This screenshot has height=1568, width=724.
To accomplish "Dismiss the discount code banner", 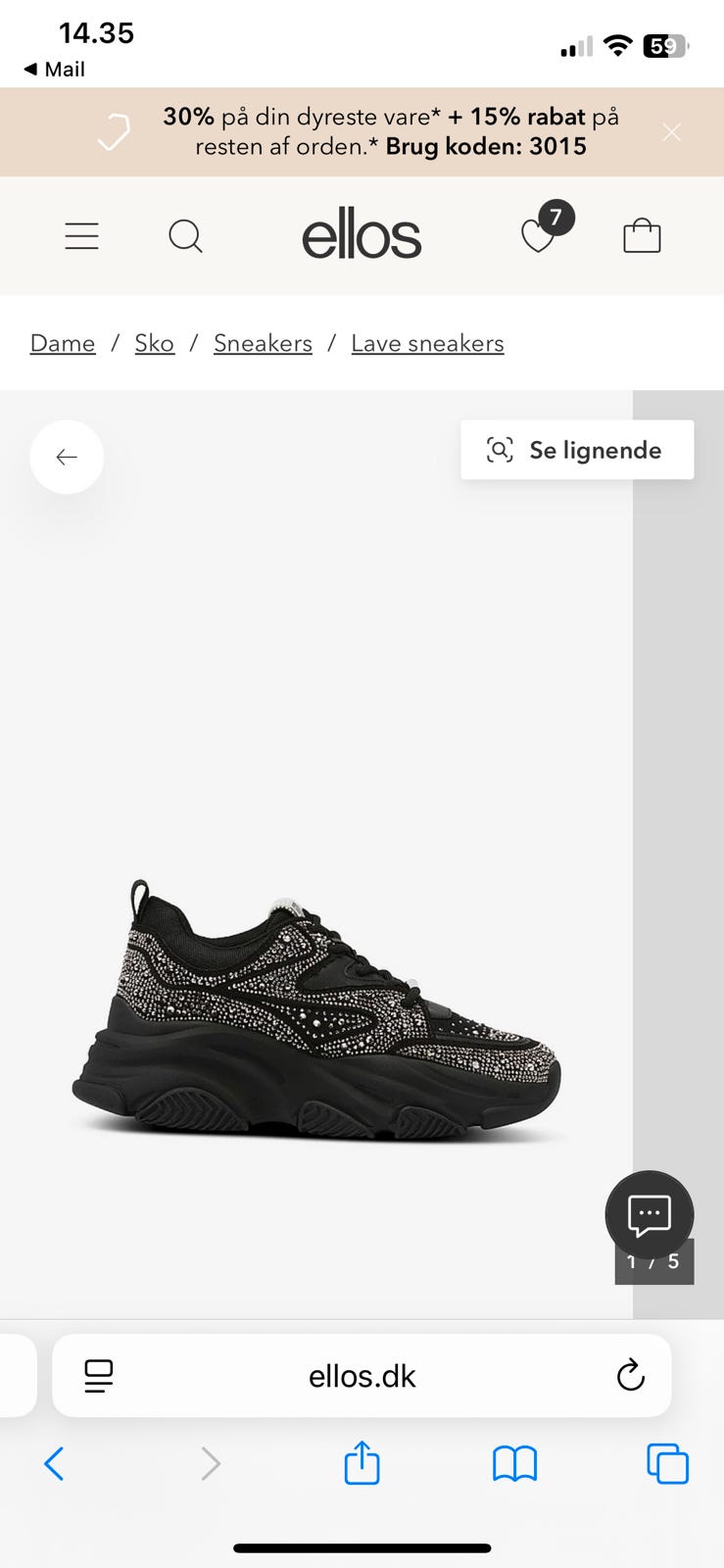I will (671, 132).
